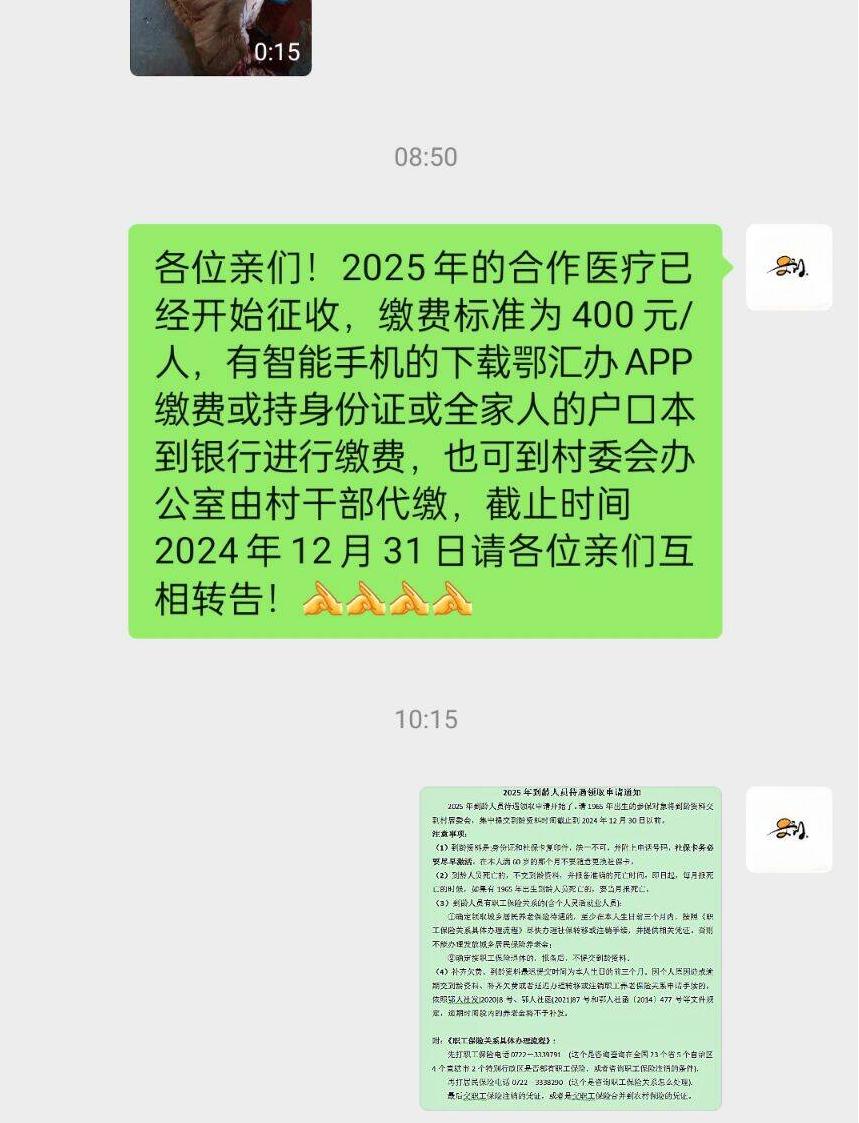Viewport: 859px width, 1123px height.
Task: Play the 0:15 video clip
Action: pyautogui.click(x=220, y=36)
